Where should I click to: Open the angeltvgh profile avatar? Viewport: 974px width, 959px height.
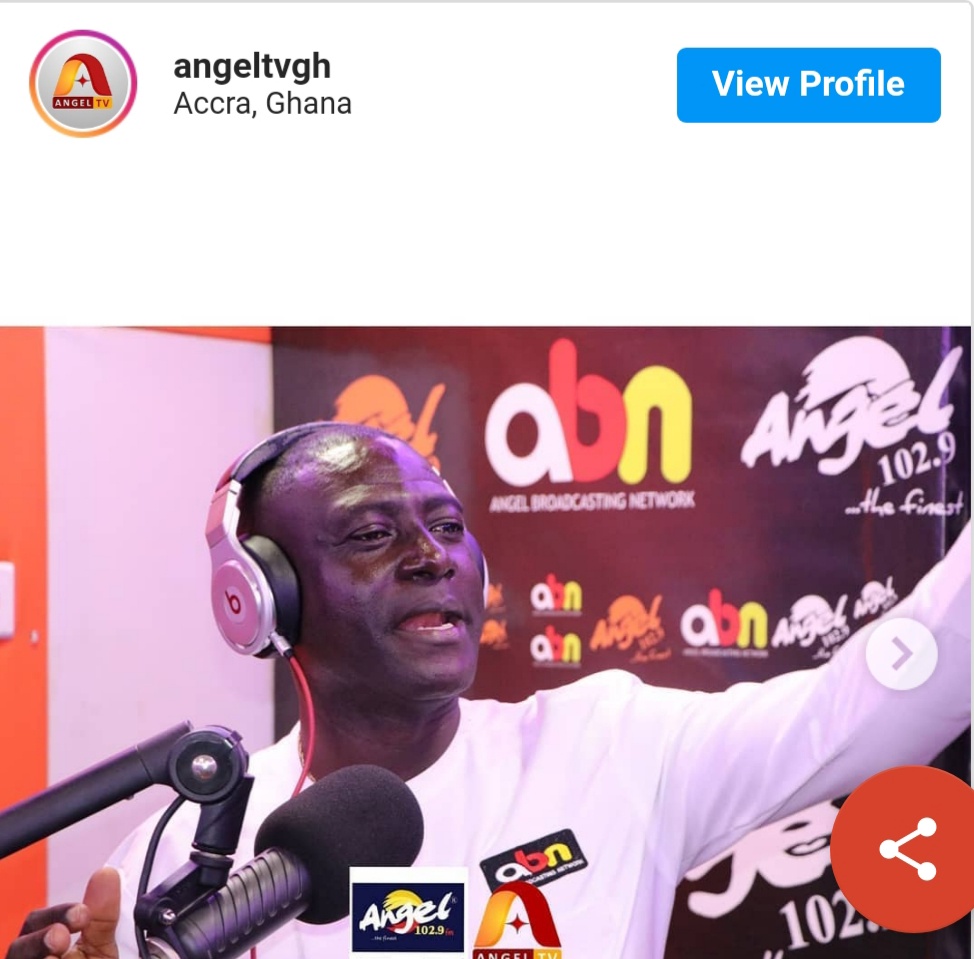pos(83,84)
